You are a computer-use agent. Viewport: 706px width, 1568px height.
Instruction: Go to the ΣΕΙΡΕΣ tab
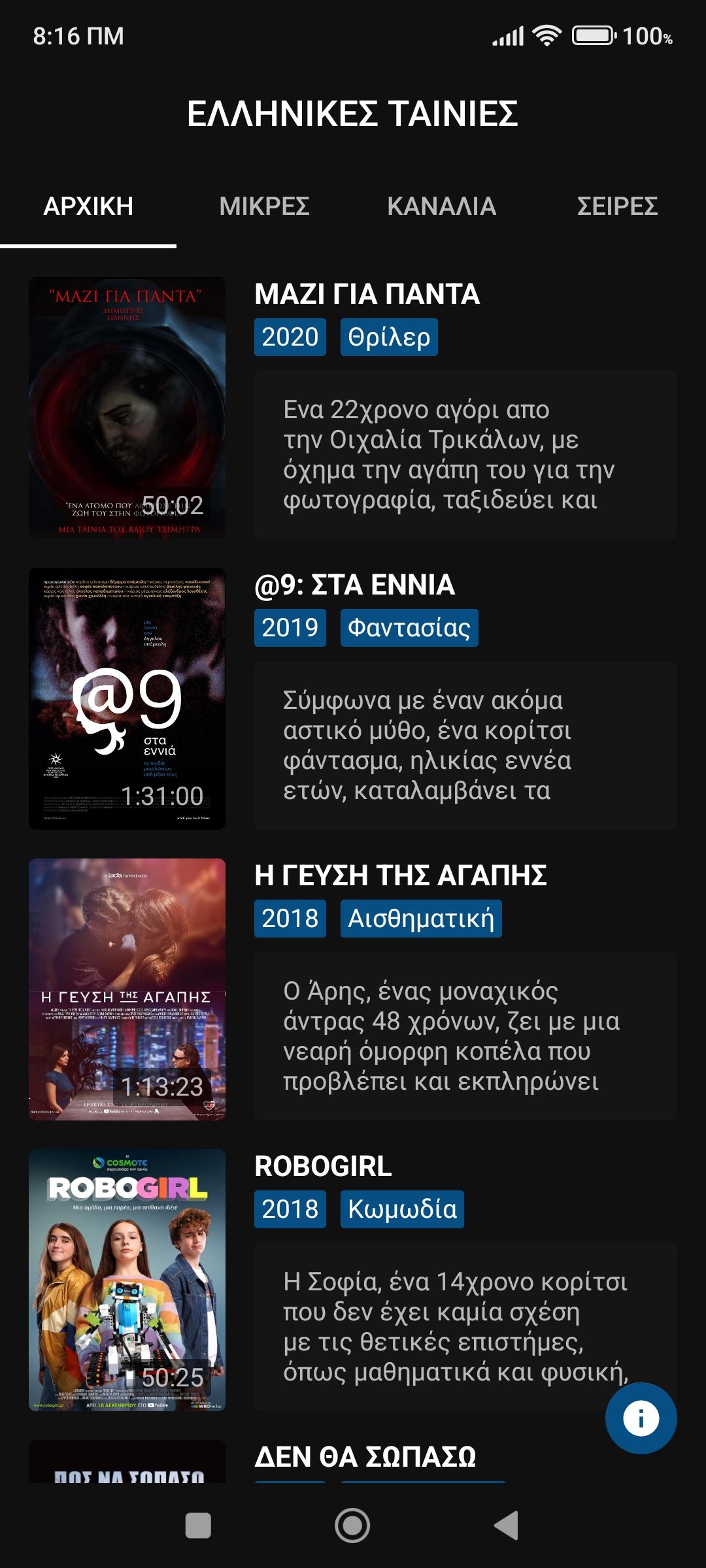617,206
